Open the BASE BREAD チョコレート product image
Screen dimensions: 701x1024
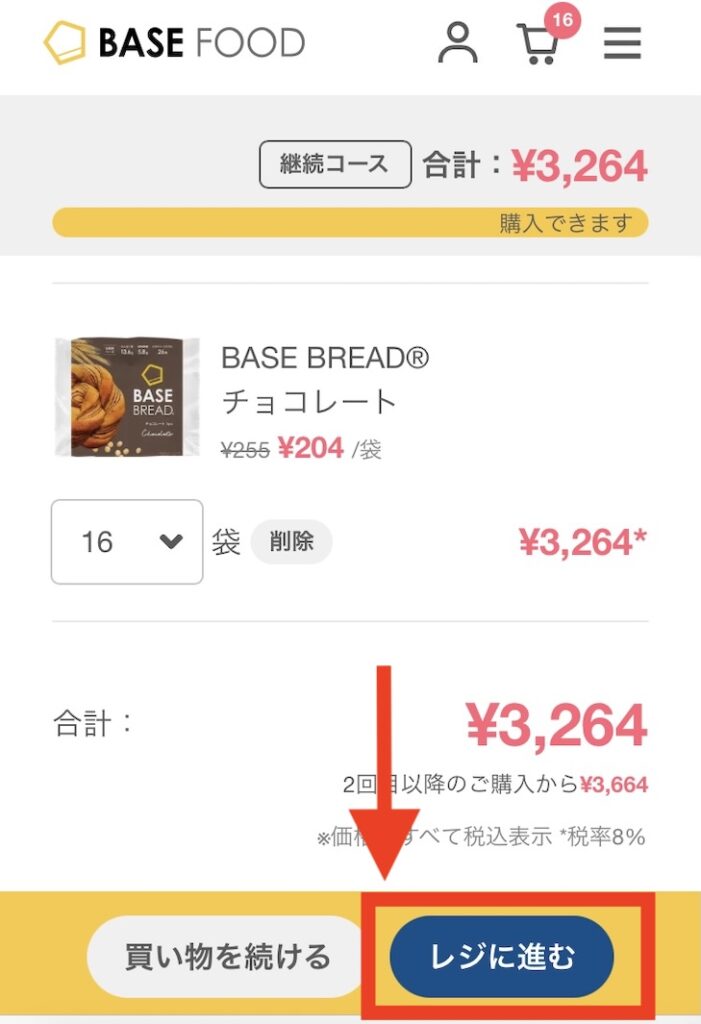tap(127, 397)
